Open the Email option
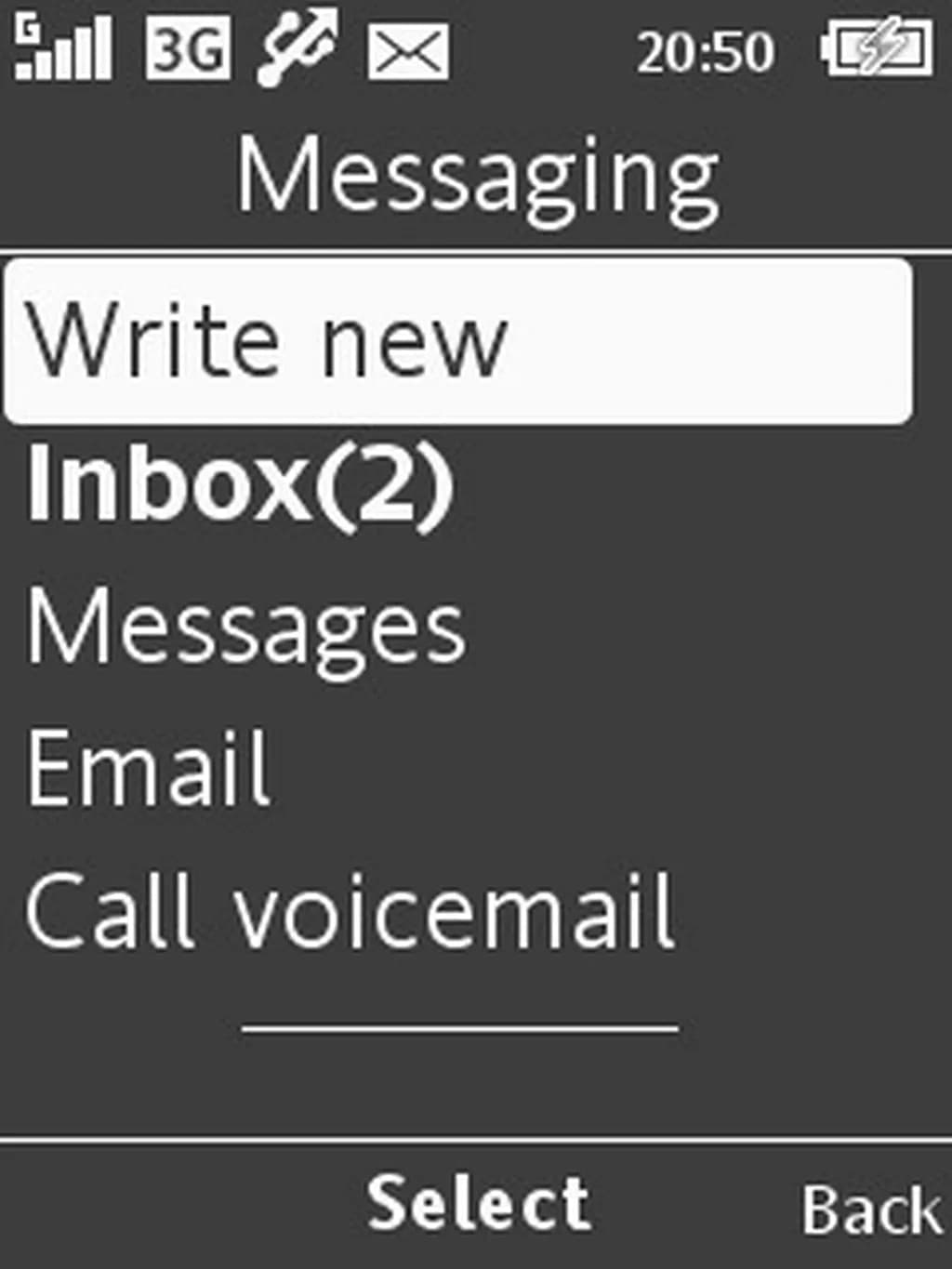952x1269 pixels. [x=149, y=770]
